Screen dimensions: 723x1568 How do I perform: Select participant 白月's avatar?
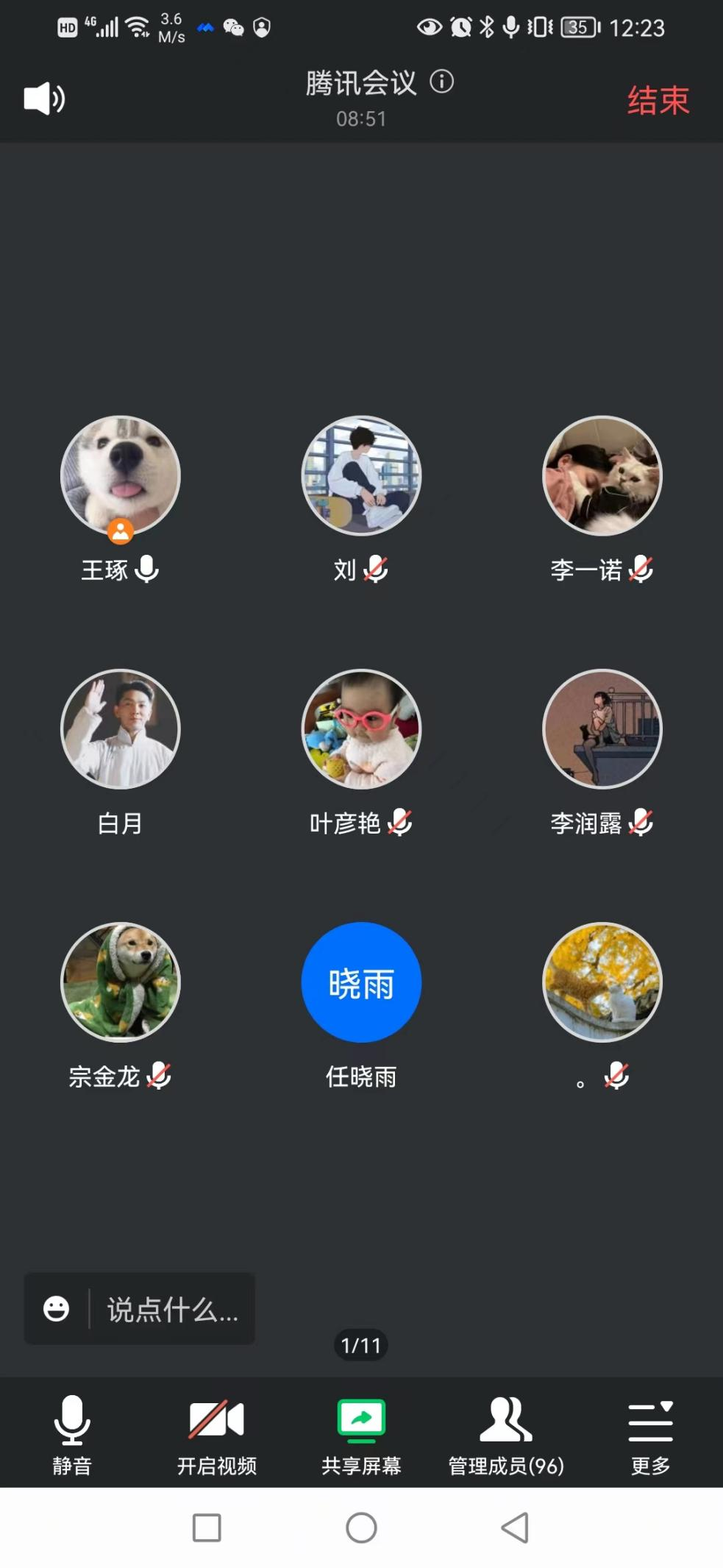(x=121, y=729)
